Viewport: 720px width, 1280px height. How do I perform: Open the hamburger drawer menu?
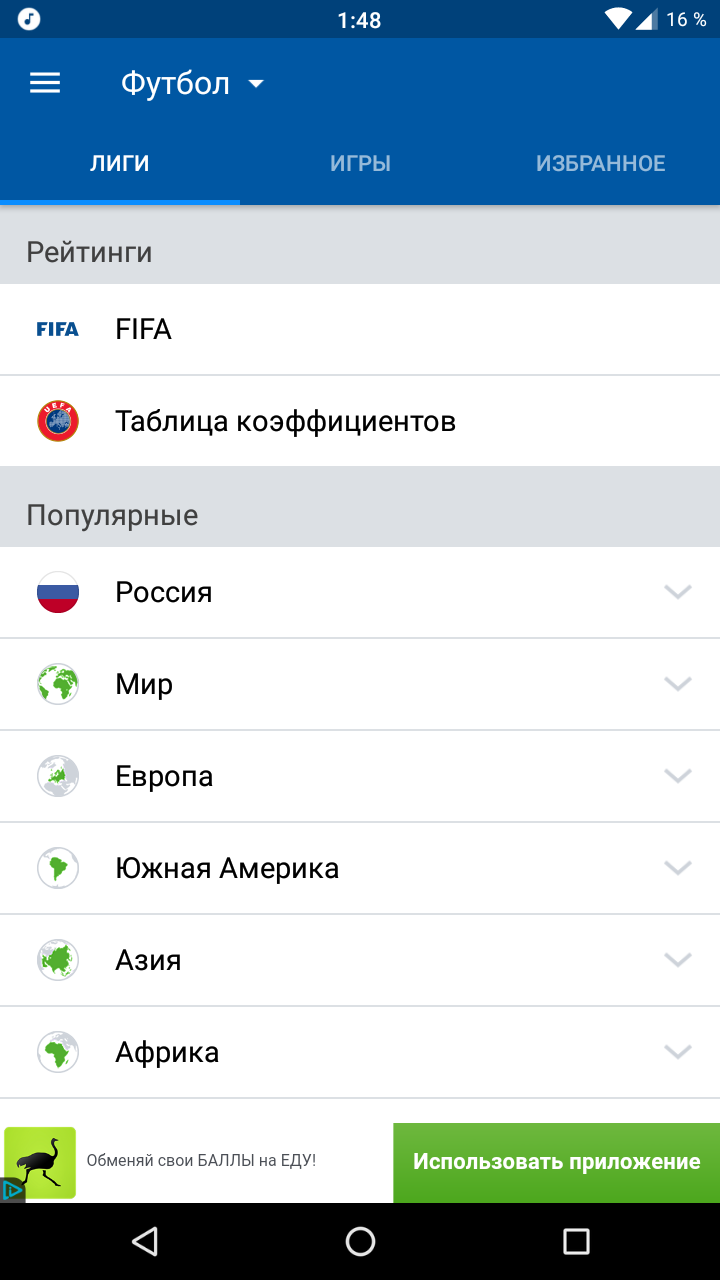click(x=45, y=83)
